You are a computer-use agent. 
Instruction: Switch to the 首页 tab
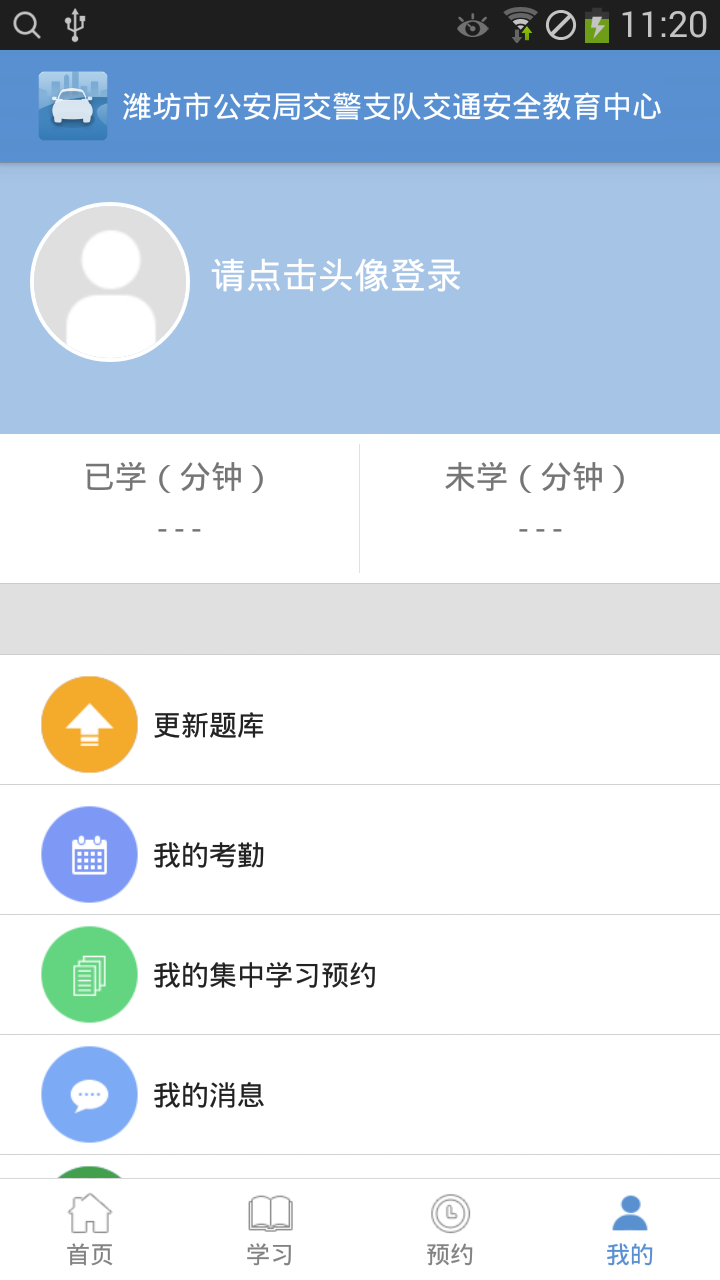pos(90,1230)
